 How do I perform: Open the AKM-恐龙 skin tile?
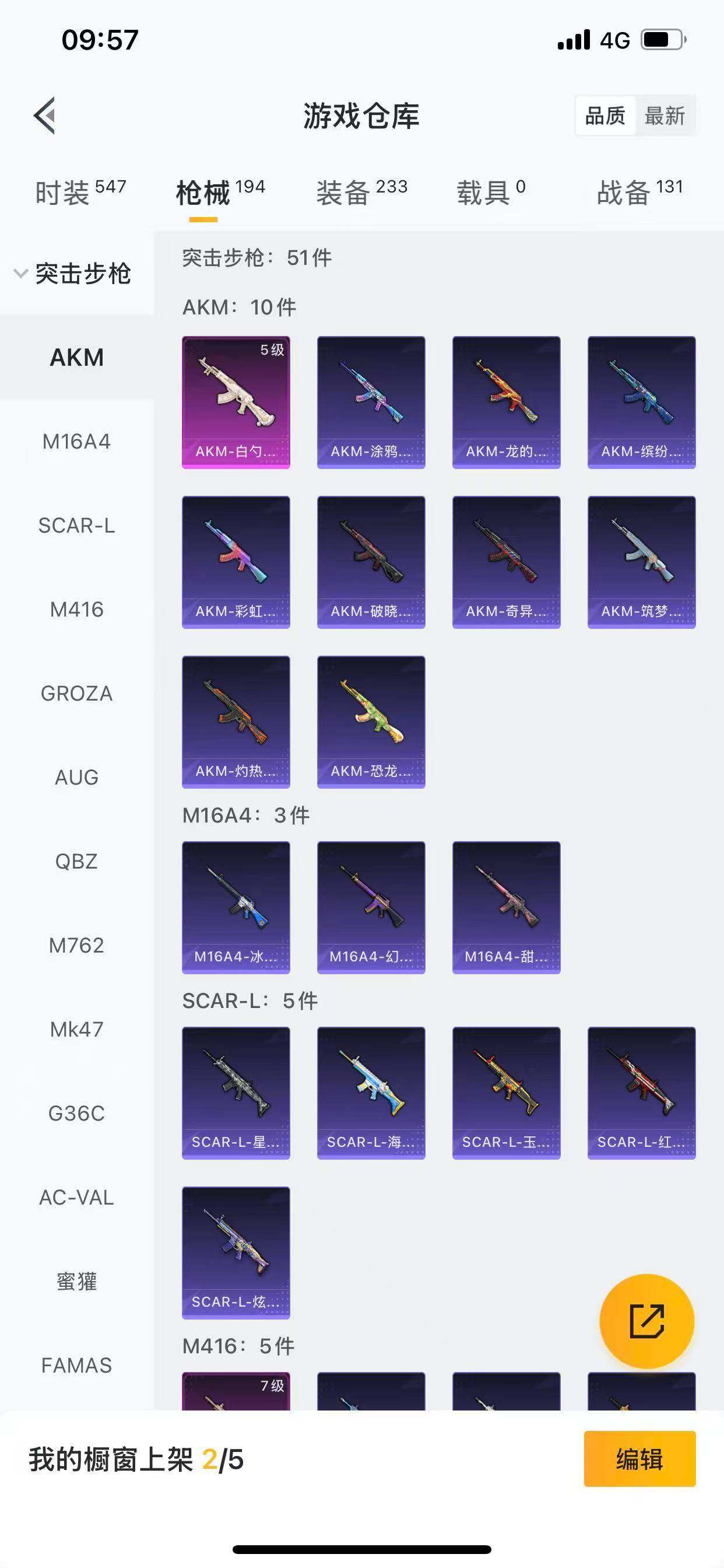[x=371, y=722]
